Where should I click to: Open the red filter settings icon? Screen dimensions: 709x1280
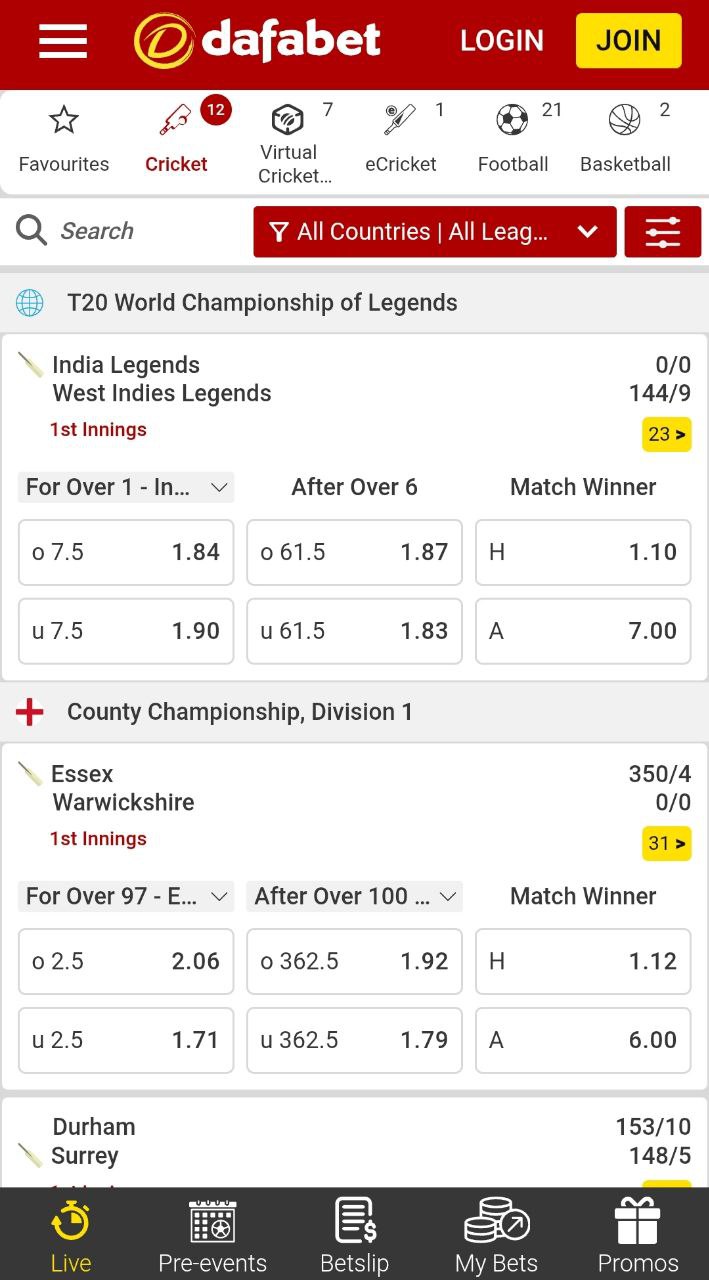[x=662, y=232]
